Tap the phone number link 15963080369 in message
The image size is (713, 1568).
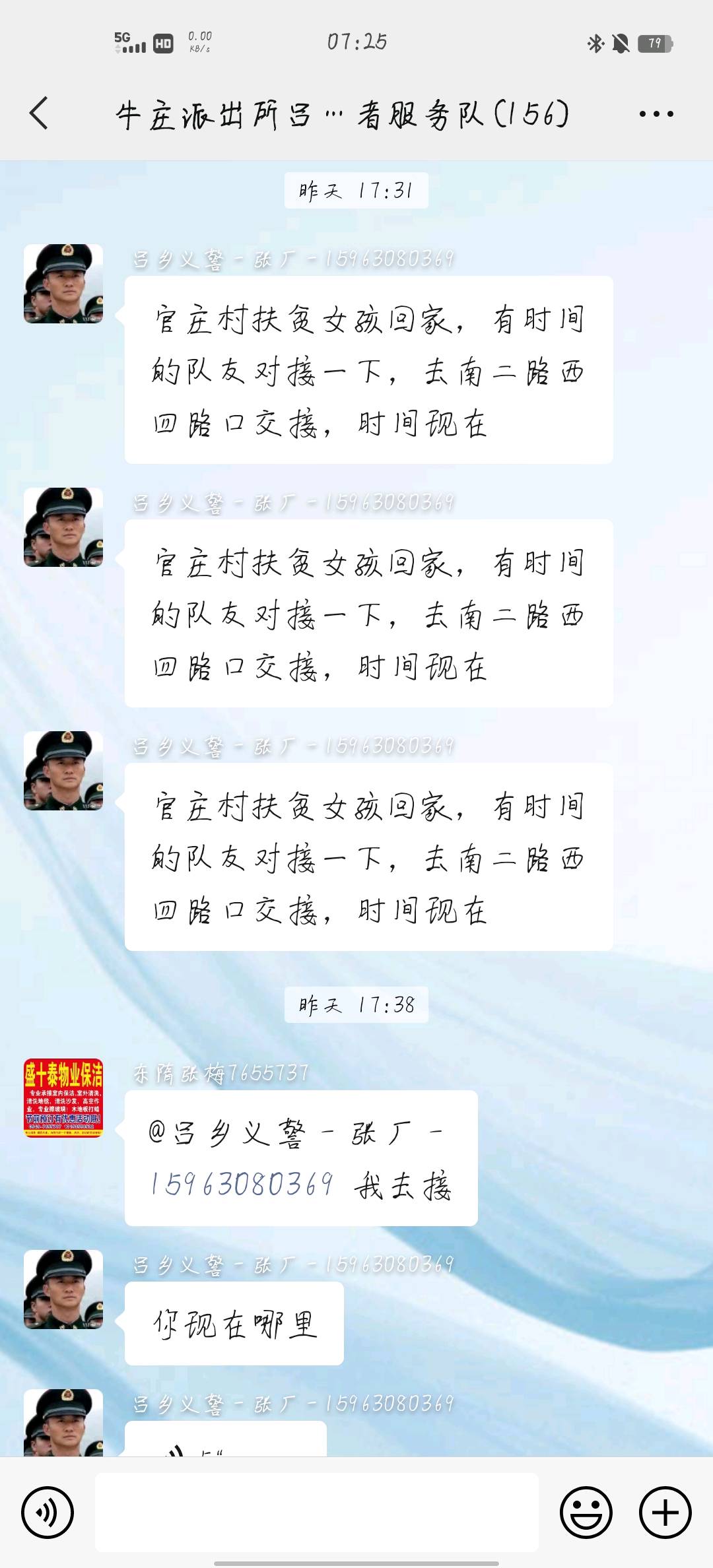coord(242,1184)
